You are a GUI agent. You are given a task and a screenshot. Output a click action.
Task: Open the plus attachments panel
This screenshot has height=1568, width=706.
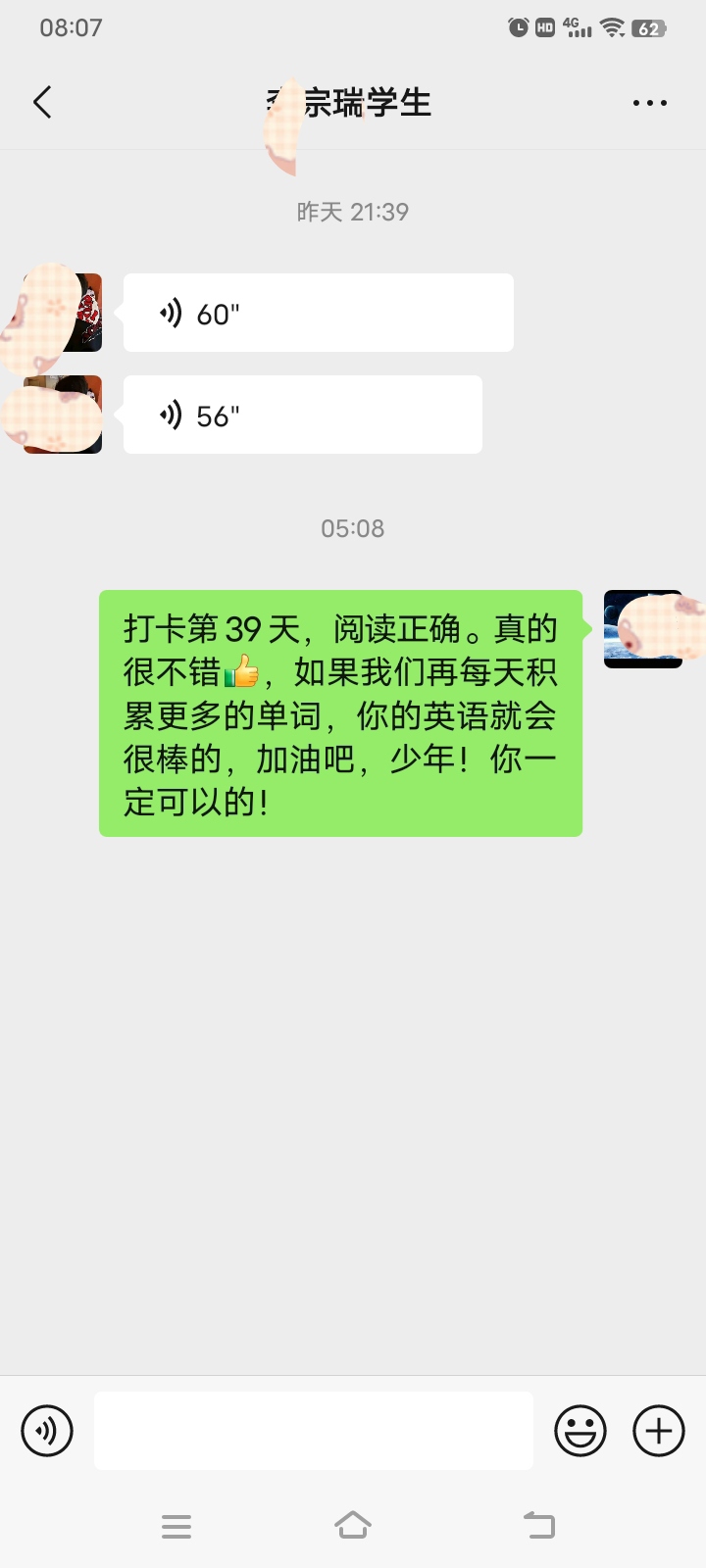pyautogui.click(x=659, y=1431)
